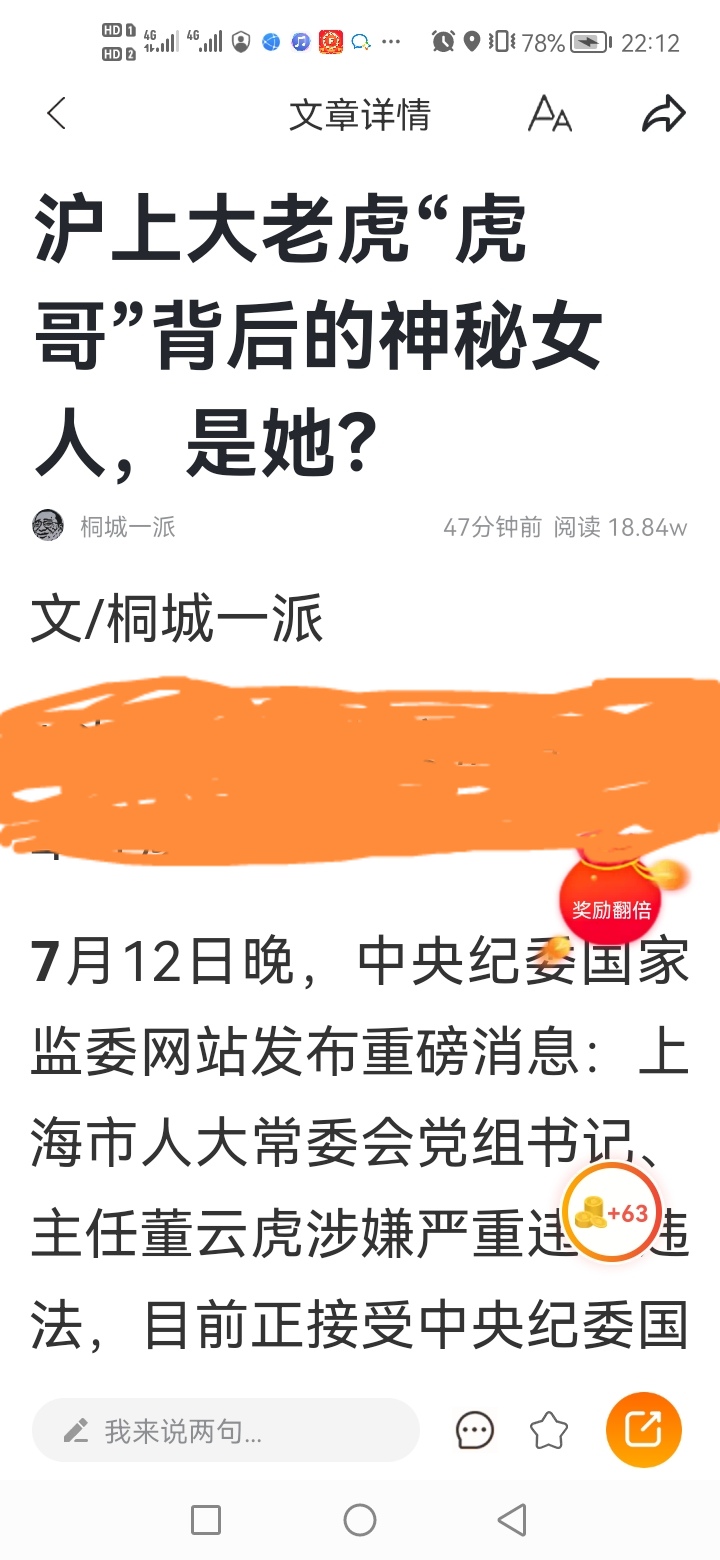Tap the orange share-out button
720x1560 pixels.
643,1430
